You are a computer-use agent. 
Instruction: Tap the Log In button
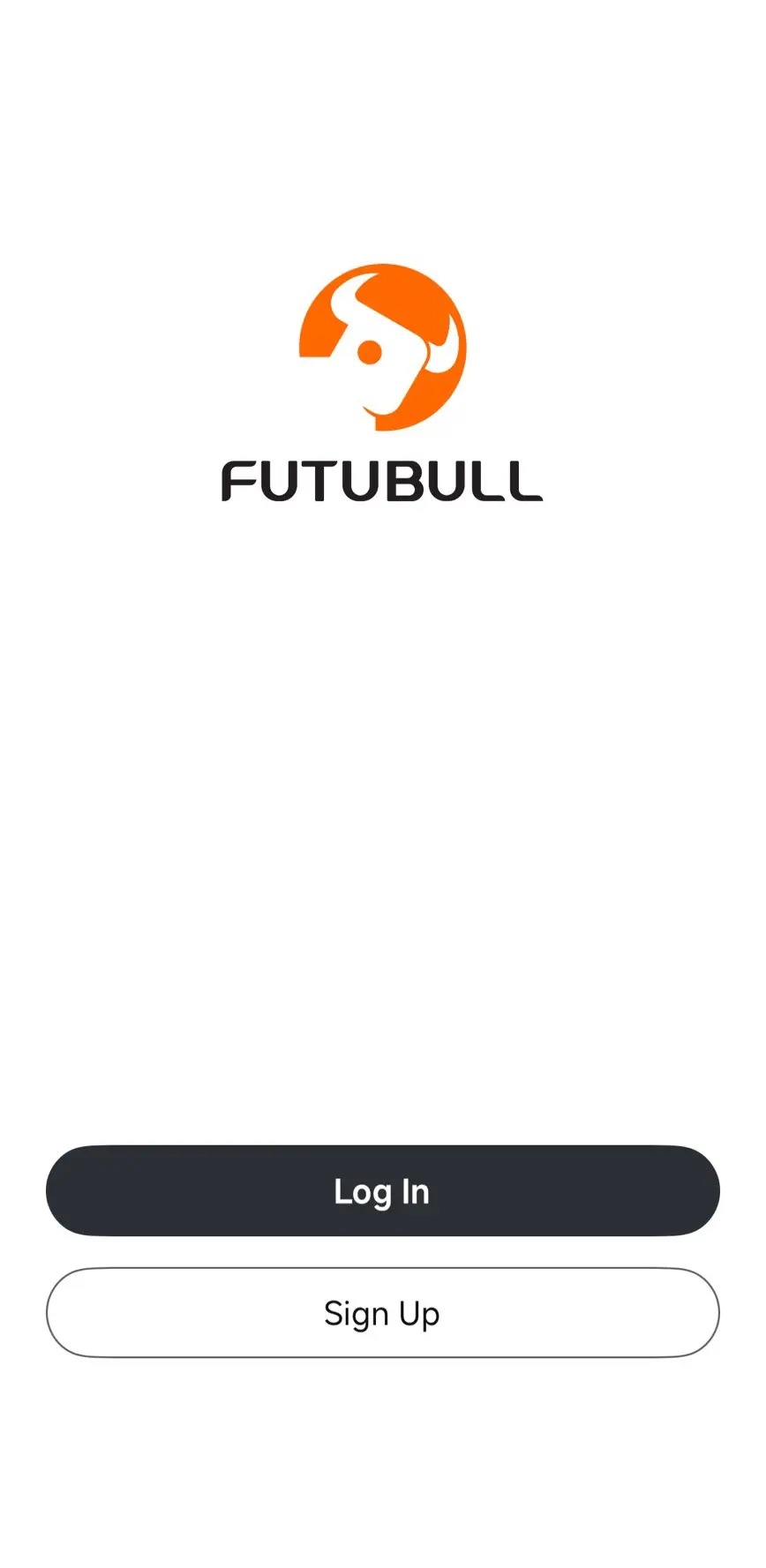382,1190
